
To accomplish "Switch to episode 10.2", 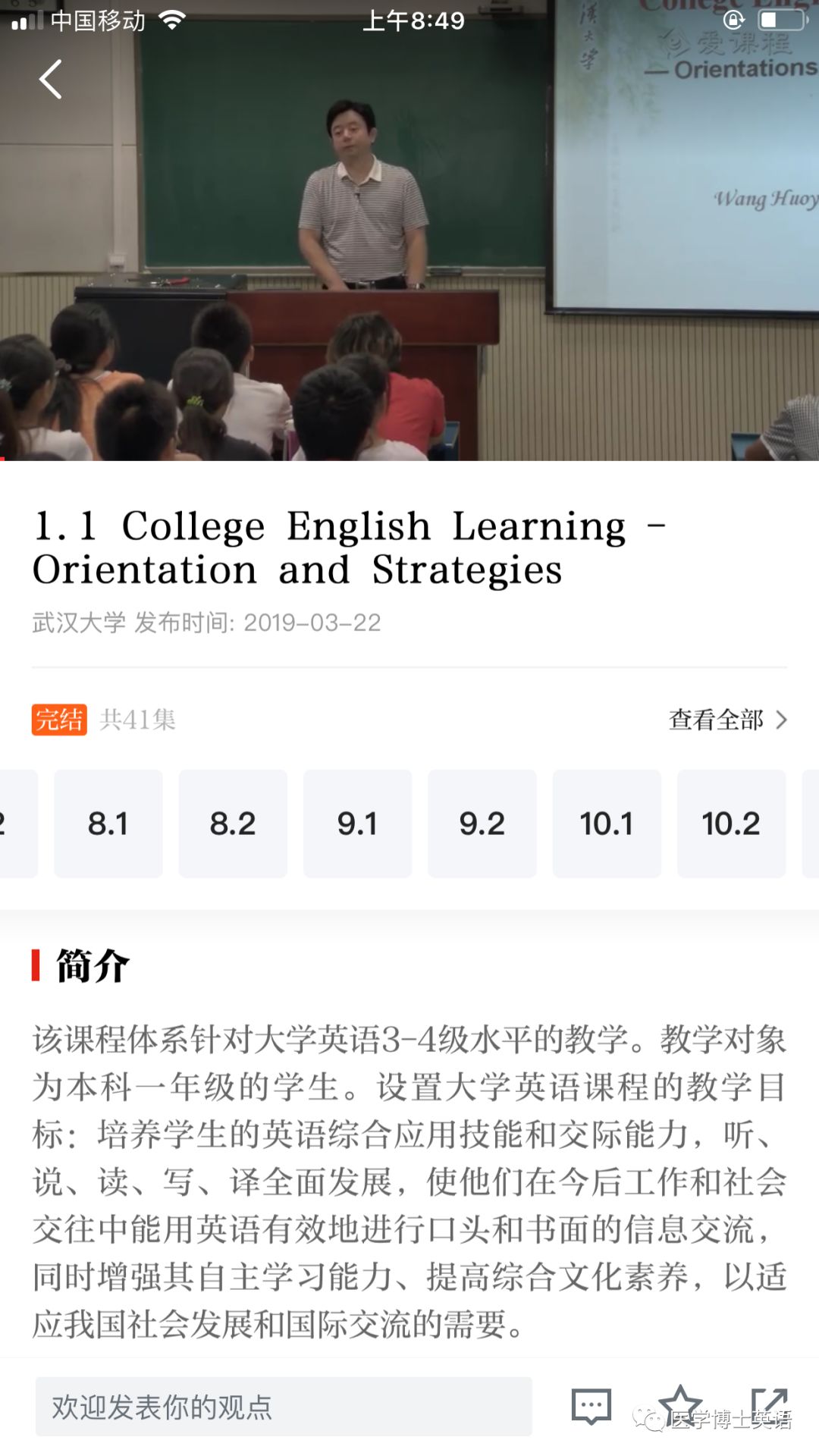I will (x=730, y=823).
